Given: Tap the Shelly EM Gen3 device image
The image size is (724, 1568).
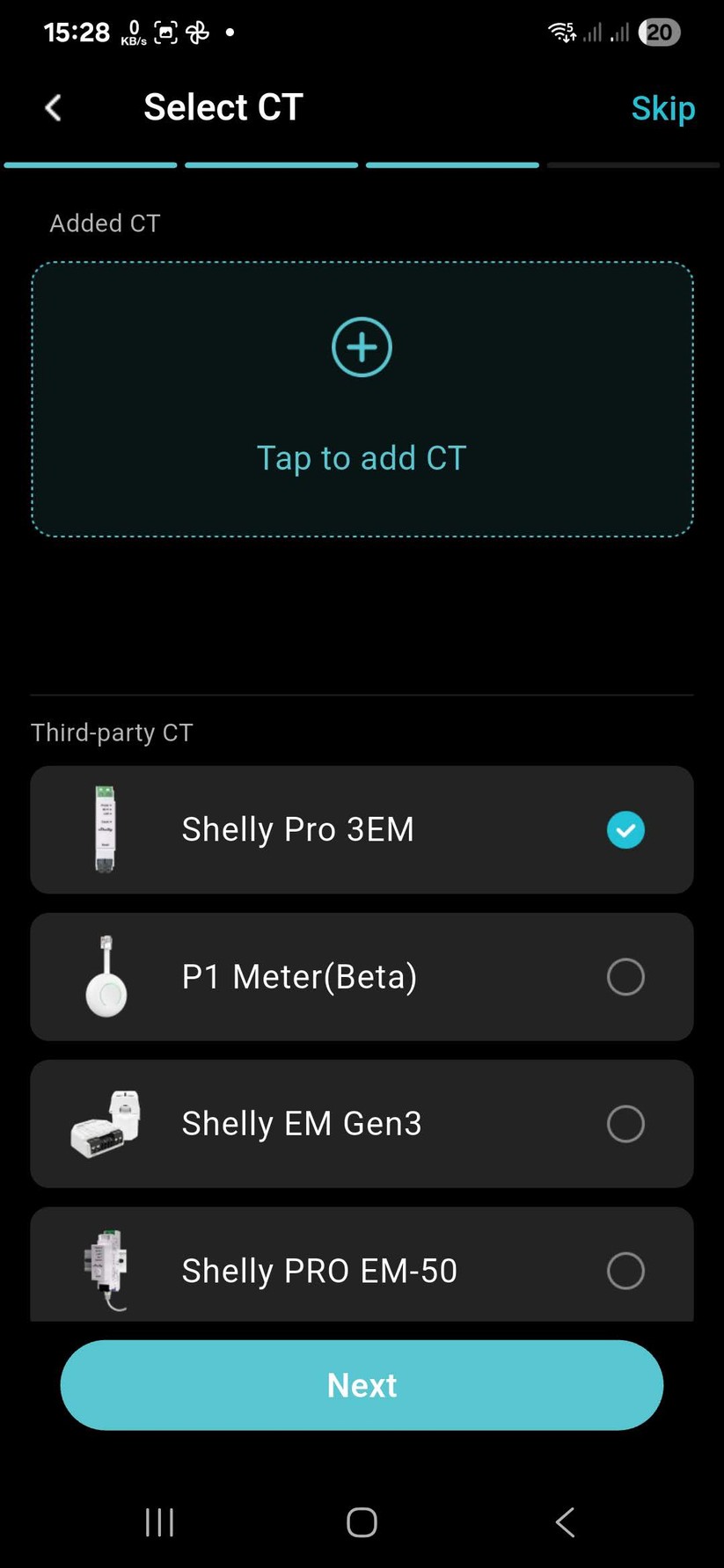Looking at the screenshot, I should tap(106, 1123).
